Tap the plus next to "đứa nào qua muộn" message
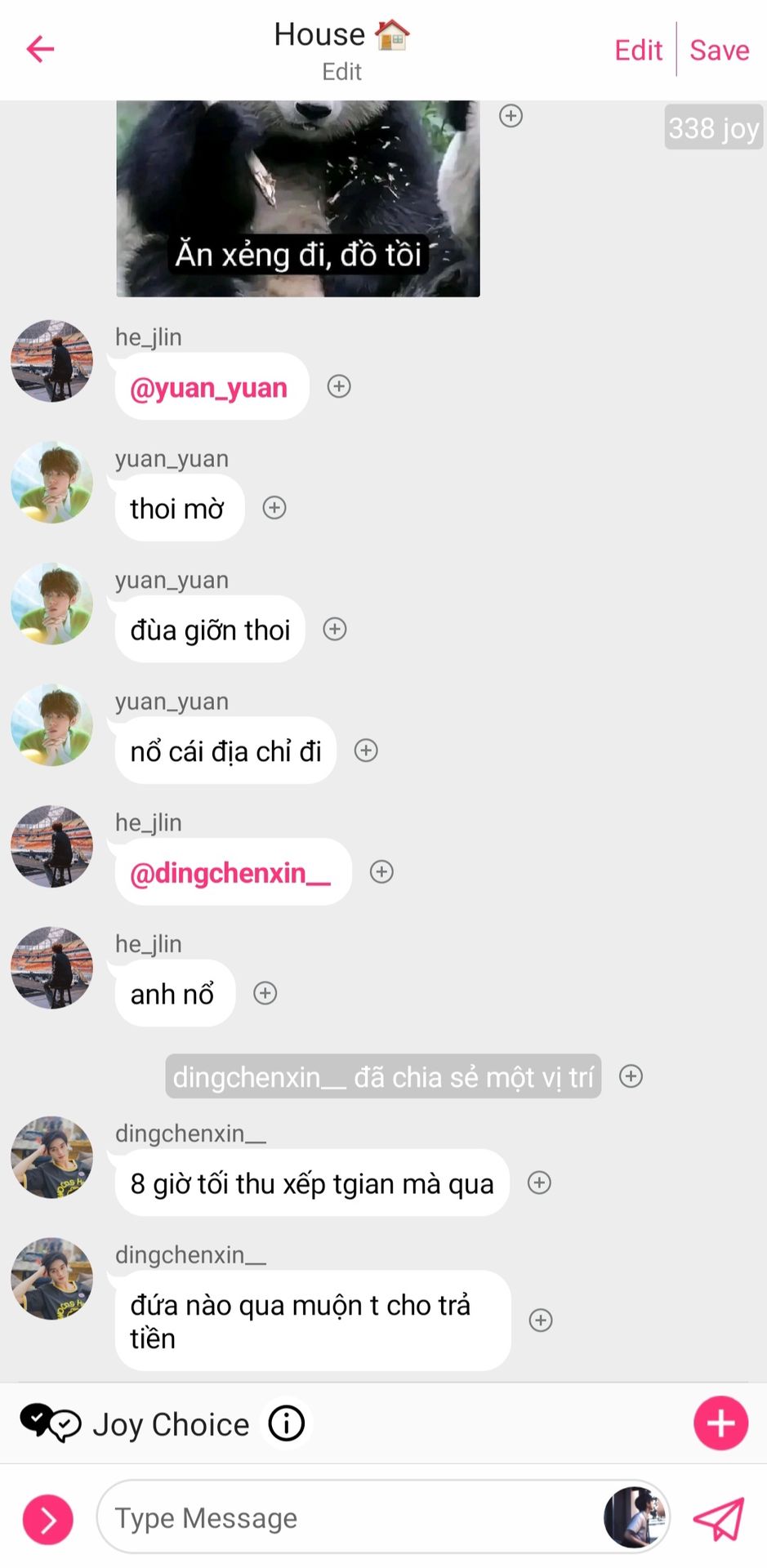The image size is (767, 1568). point(541,1321)
